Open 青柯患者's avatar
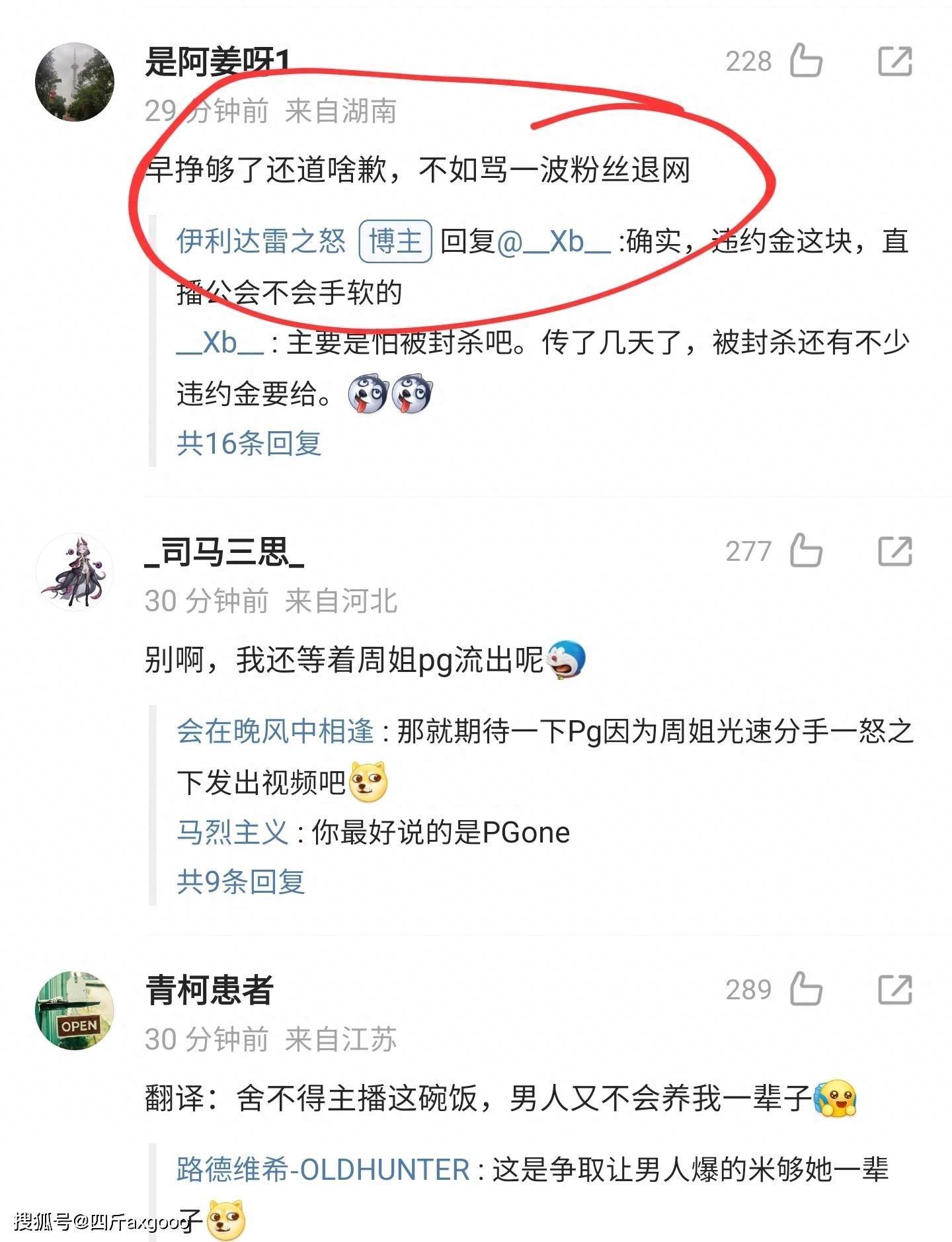The height and width of the screenshot is (1242, 952). coord(75,1011)
